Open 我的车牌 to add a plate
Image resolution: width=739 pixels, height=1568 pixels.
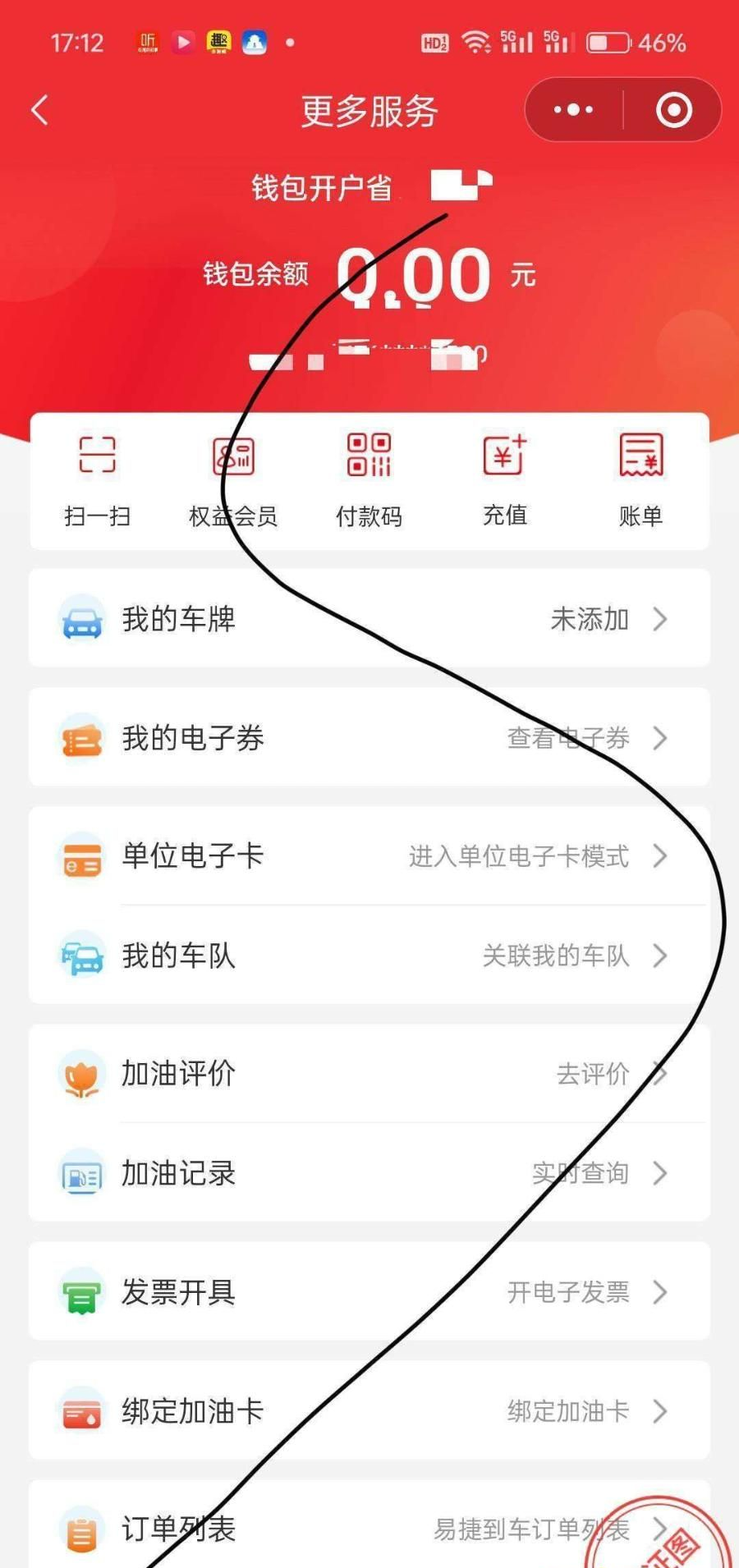click(x=369, y=618)
